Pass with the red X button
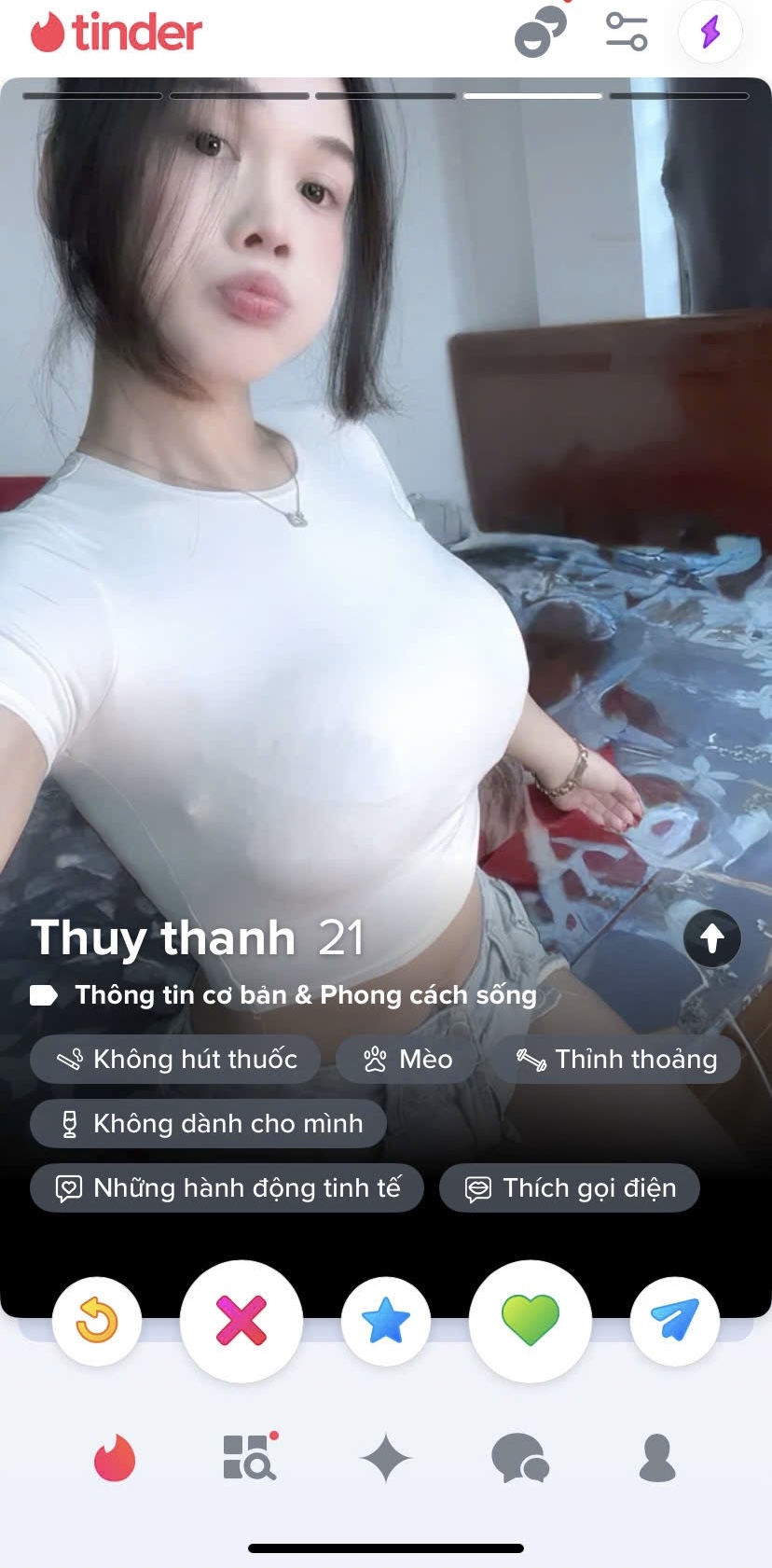 tap(241, 1321)
